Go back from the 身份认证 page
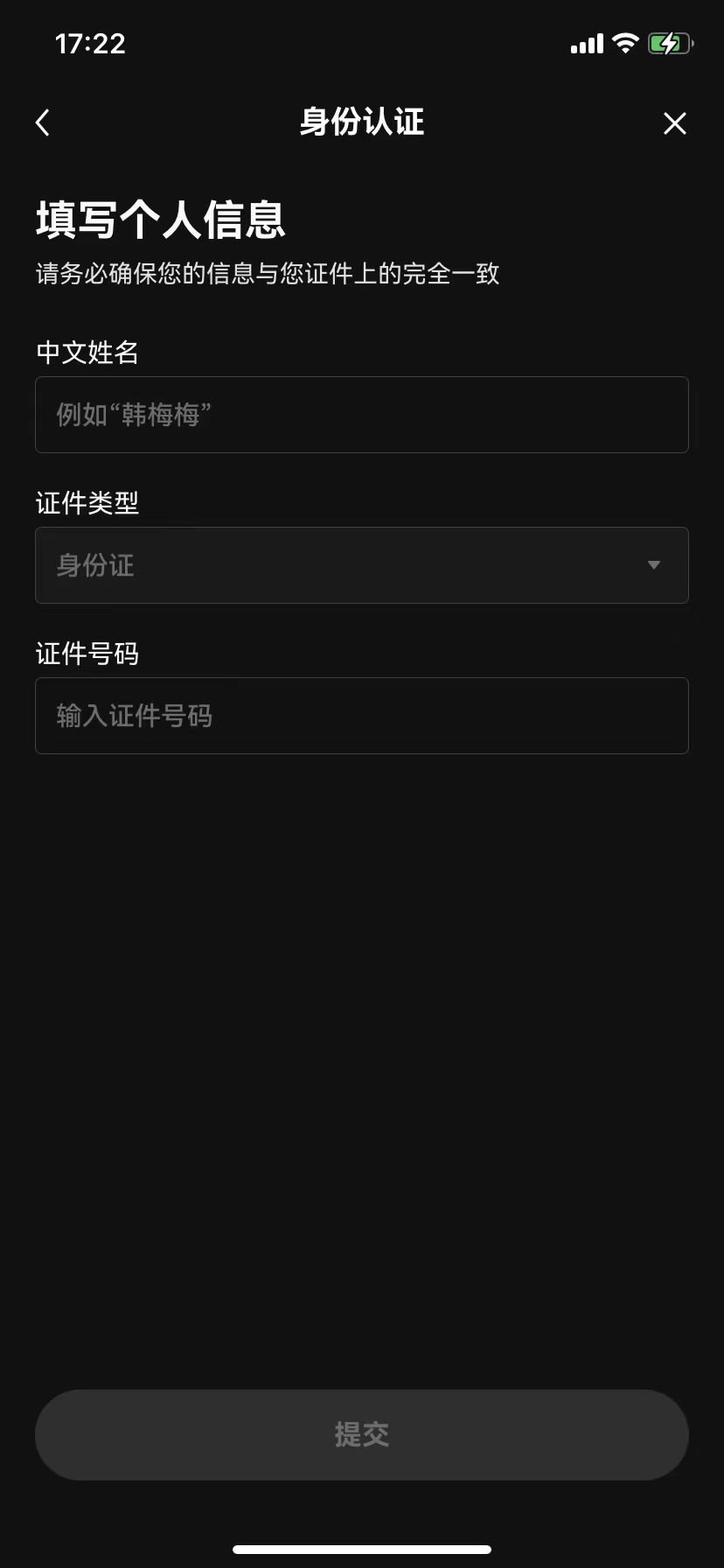 point(43,122)
